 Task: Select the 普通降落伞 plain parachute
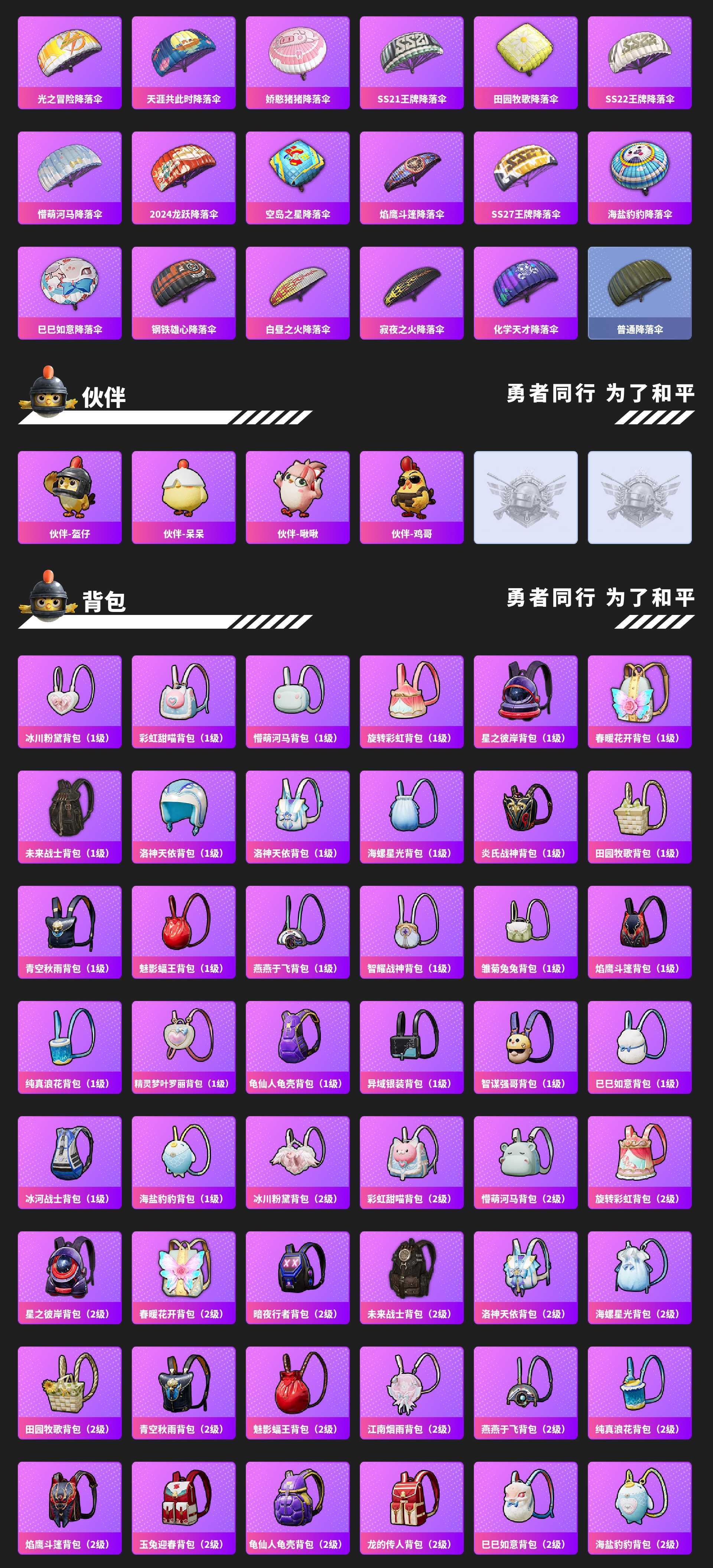click(639, 292)
